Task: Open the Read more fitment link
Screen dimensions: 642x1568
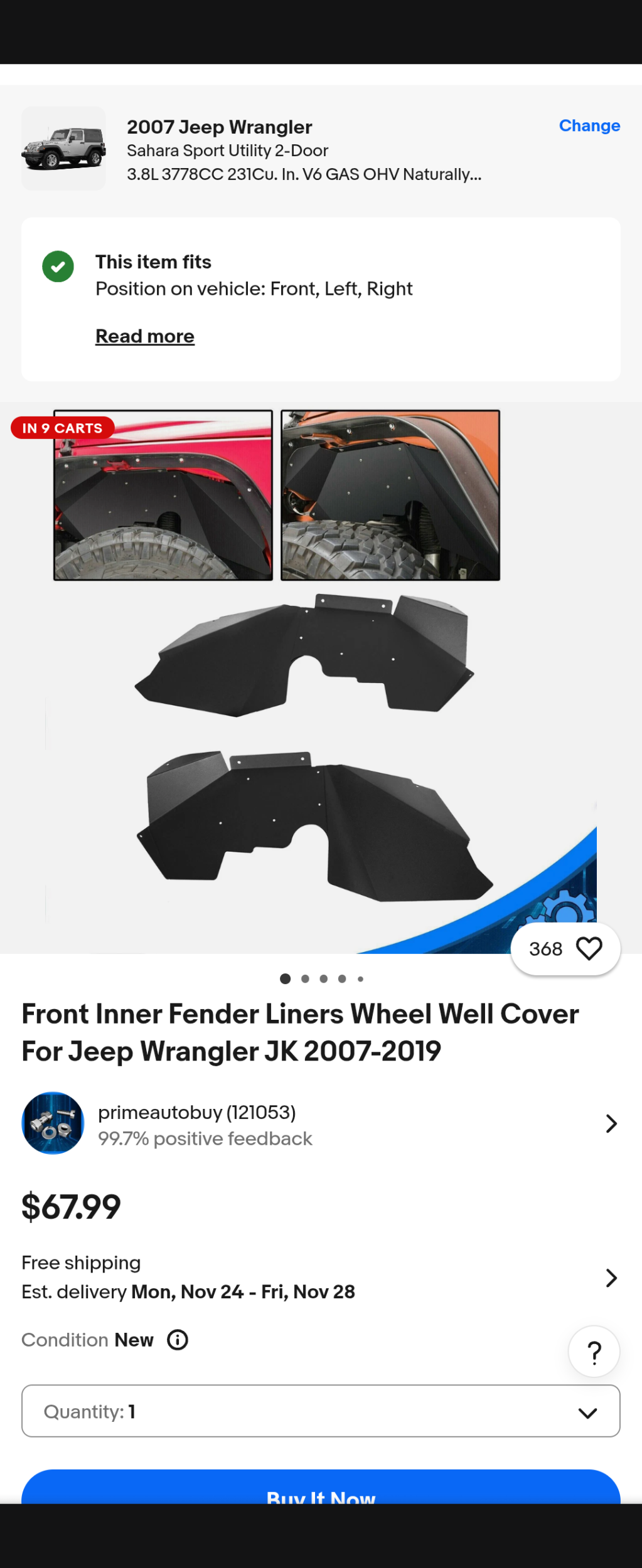Action: coord(145,336)
